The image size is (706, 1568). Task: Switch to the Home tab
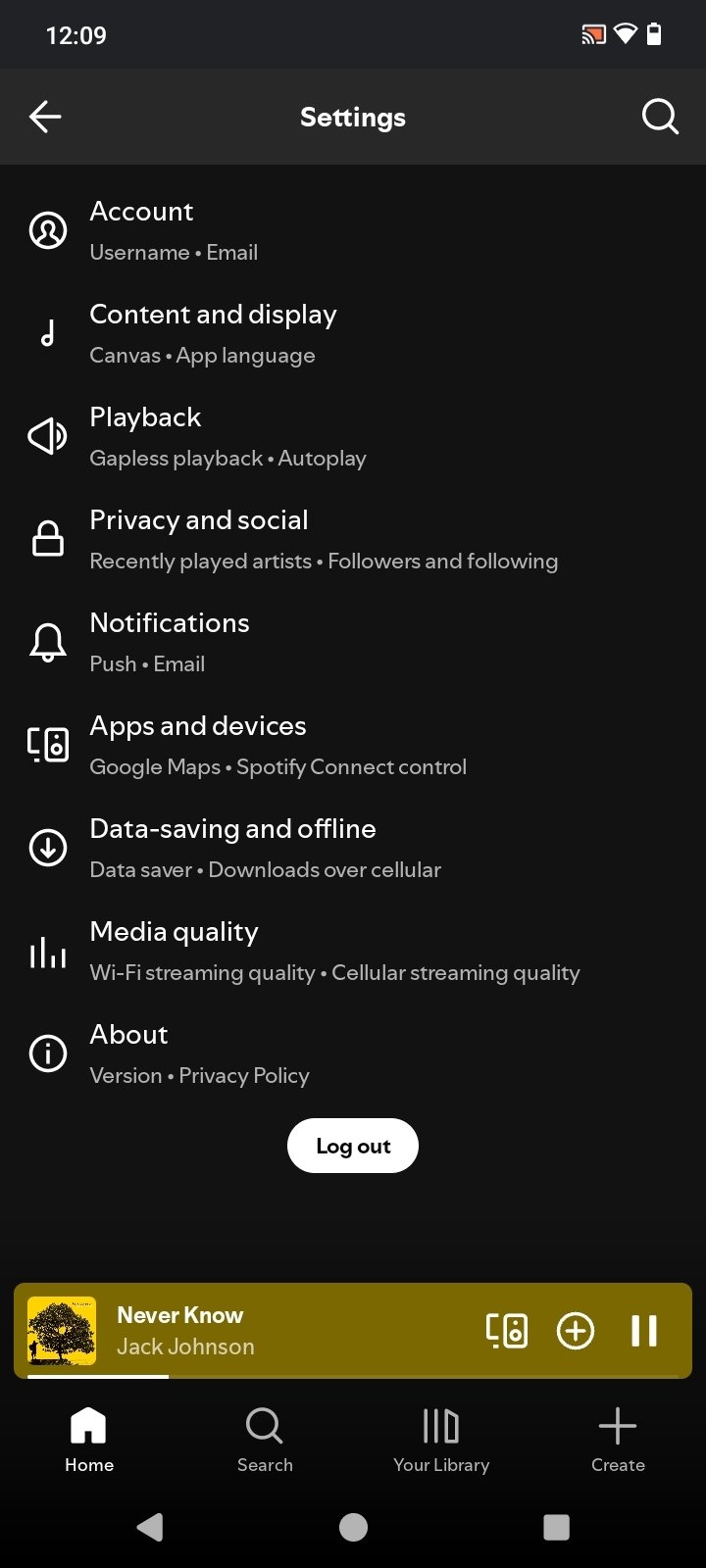click(x=88, y=1439)
